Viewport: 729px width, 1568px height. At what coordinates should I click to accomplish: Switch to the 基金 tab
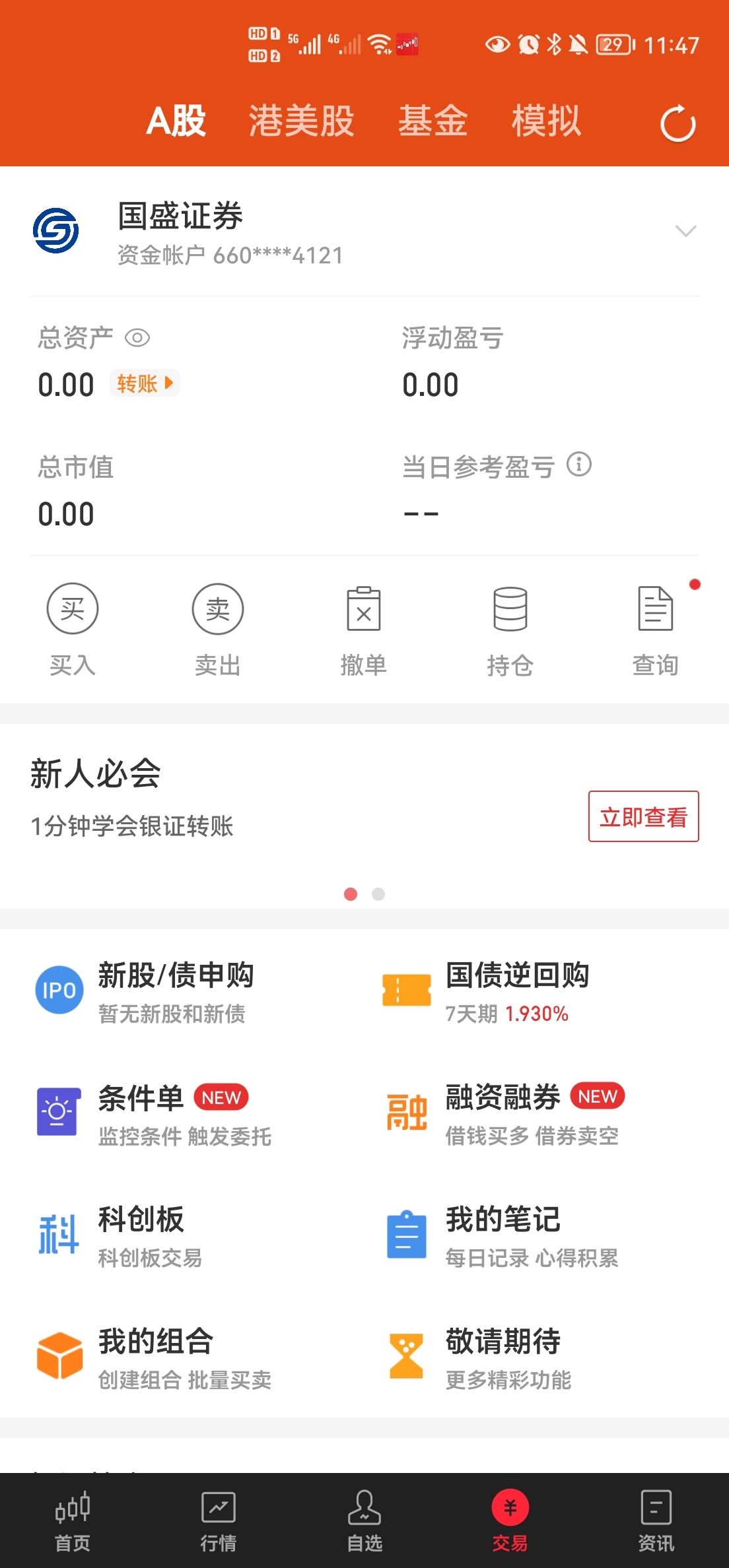tap(433, 121)
